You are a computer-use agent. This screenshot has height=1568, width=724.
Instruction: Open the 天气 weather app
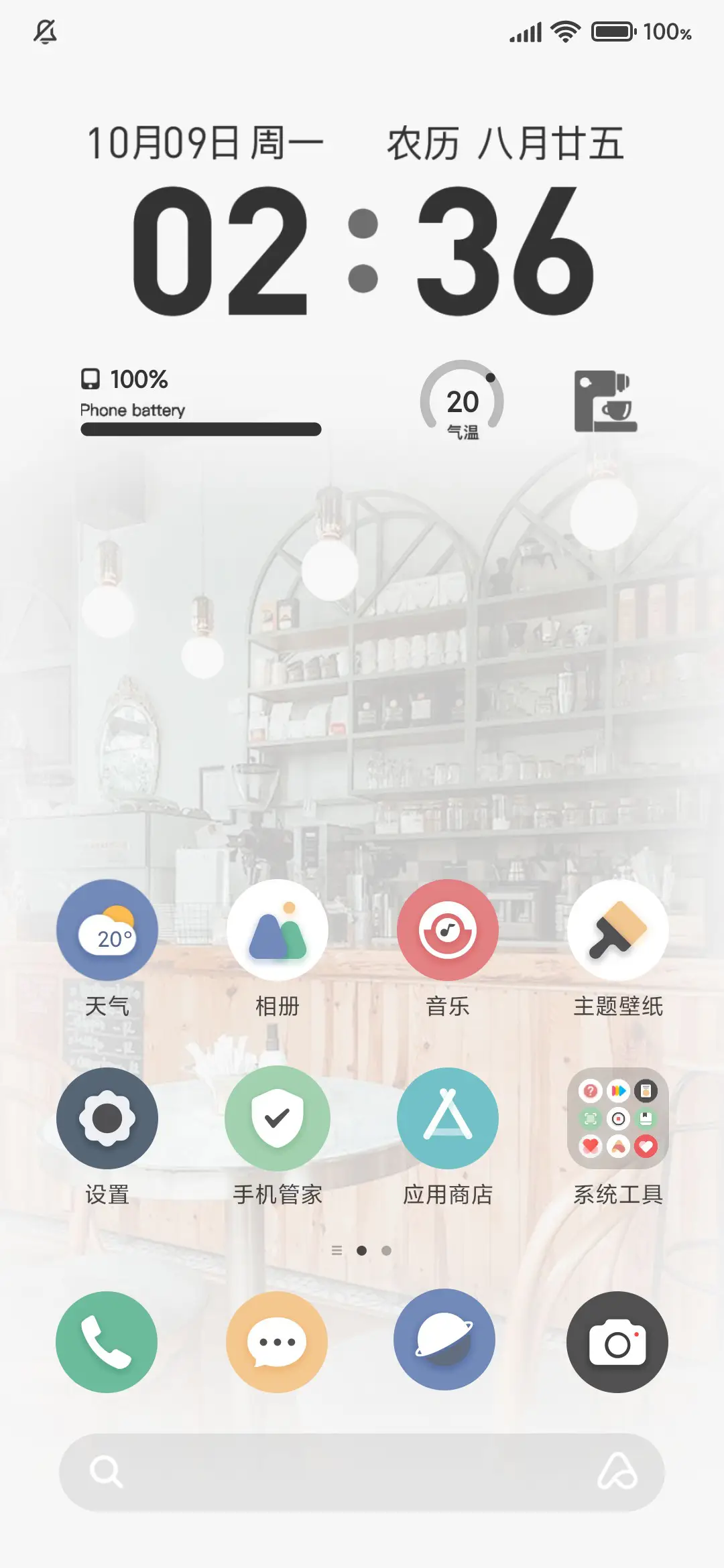coord(107,930)
